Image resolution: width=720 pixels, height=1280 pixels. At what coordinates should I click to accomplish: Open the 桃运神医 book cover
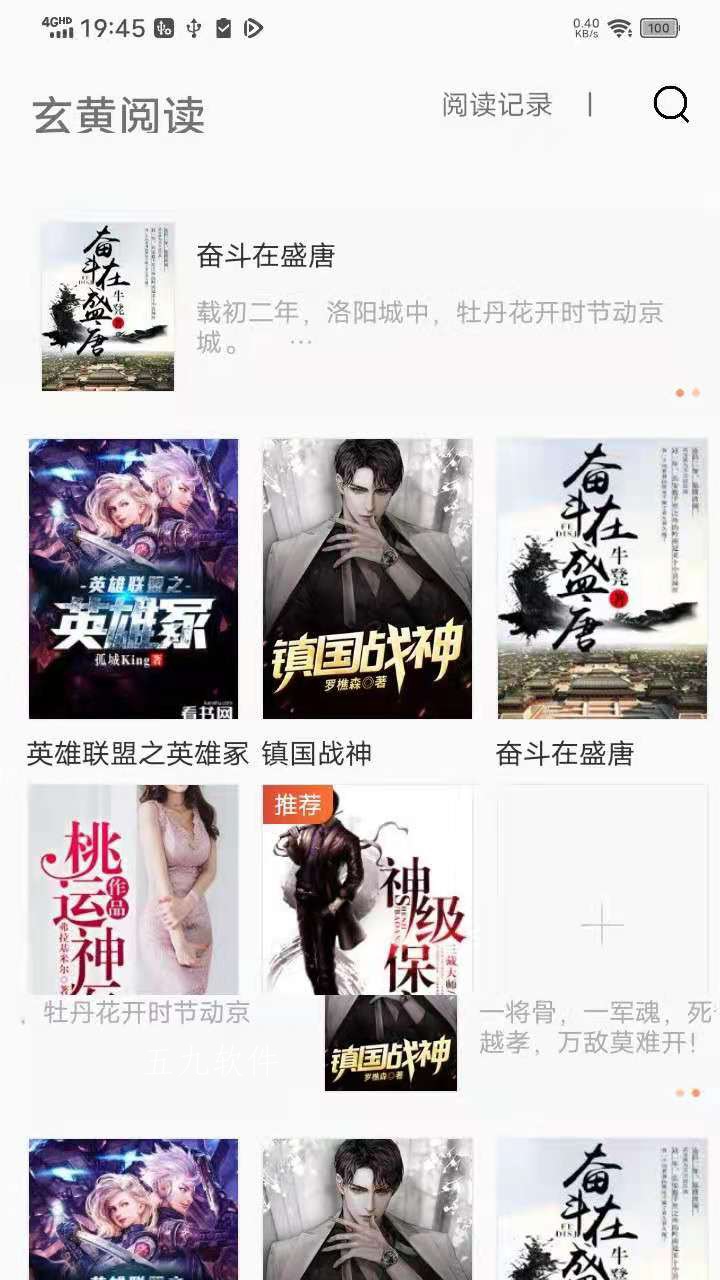coord(133,888)
